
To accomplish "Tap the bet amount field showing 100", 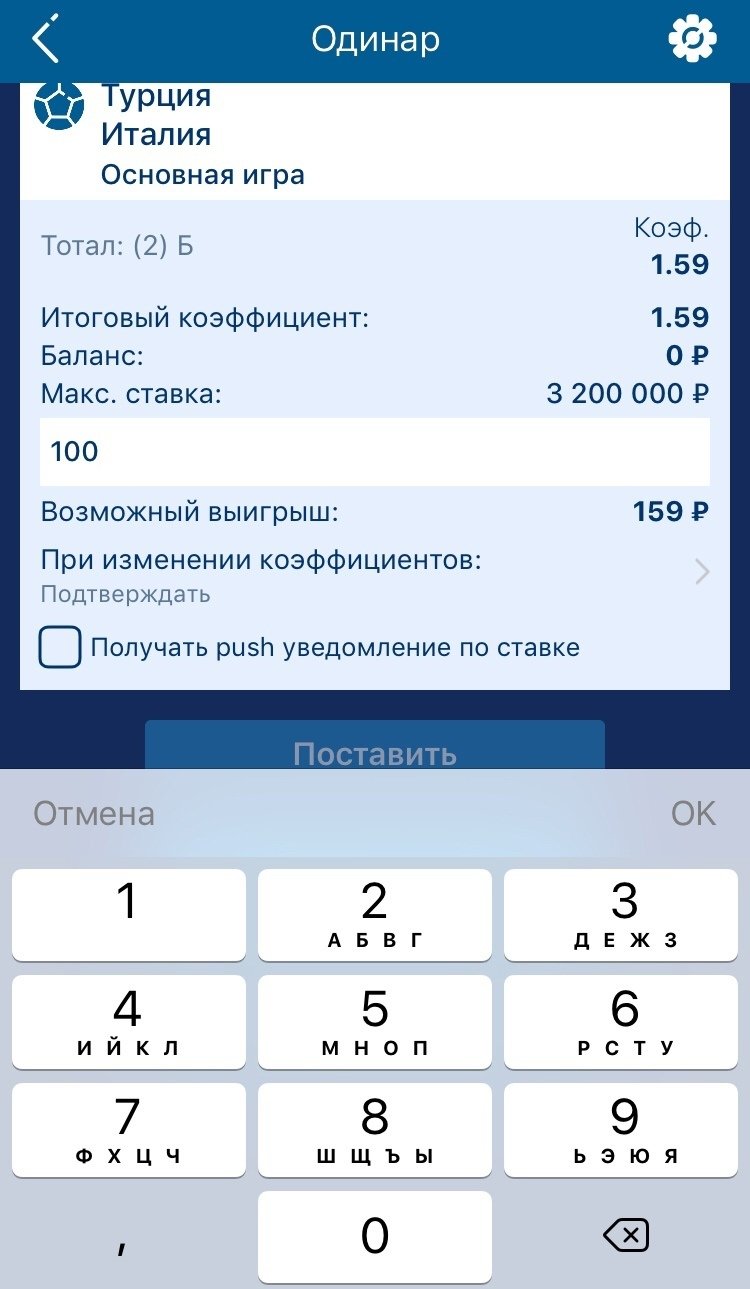I will point(375,452).
